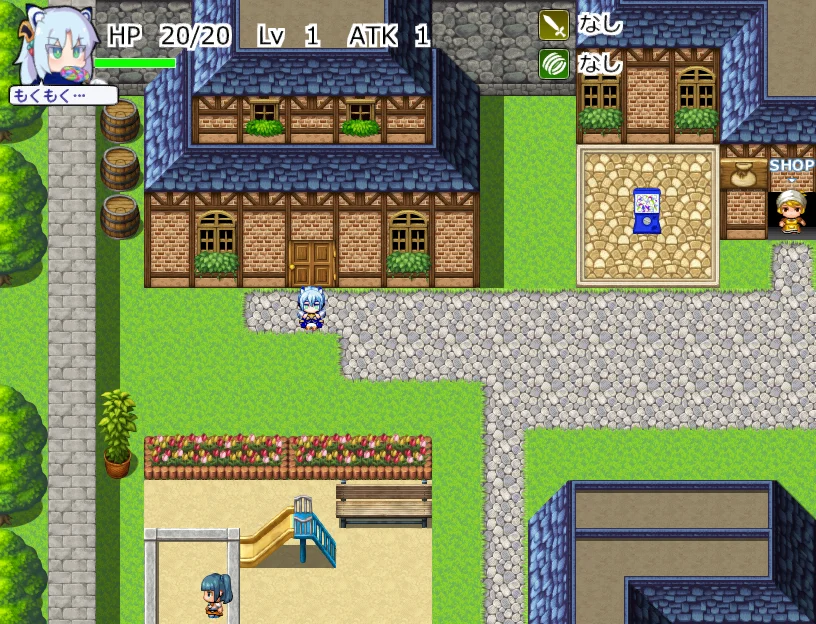Talk to the SHOP keeper
816x624 pixels.
[x=791, y=211]
